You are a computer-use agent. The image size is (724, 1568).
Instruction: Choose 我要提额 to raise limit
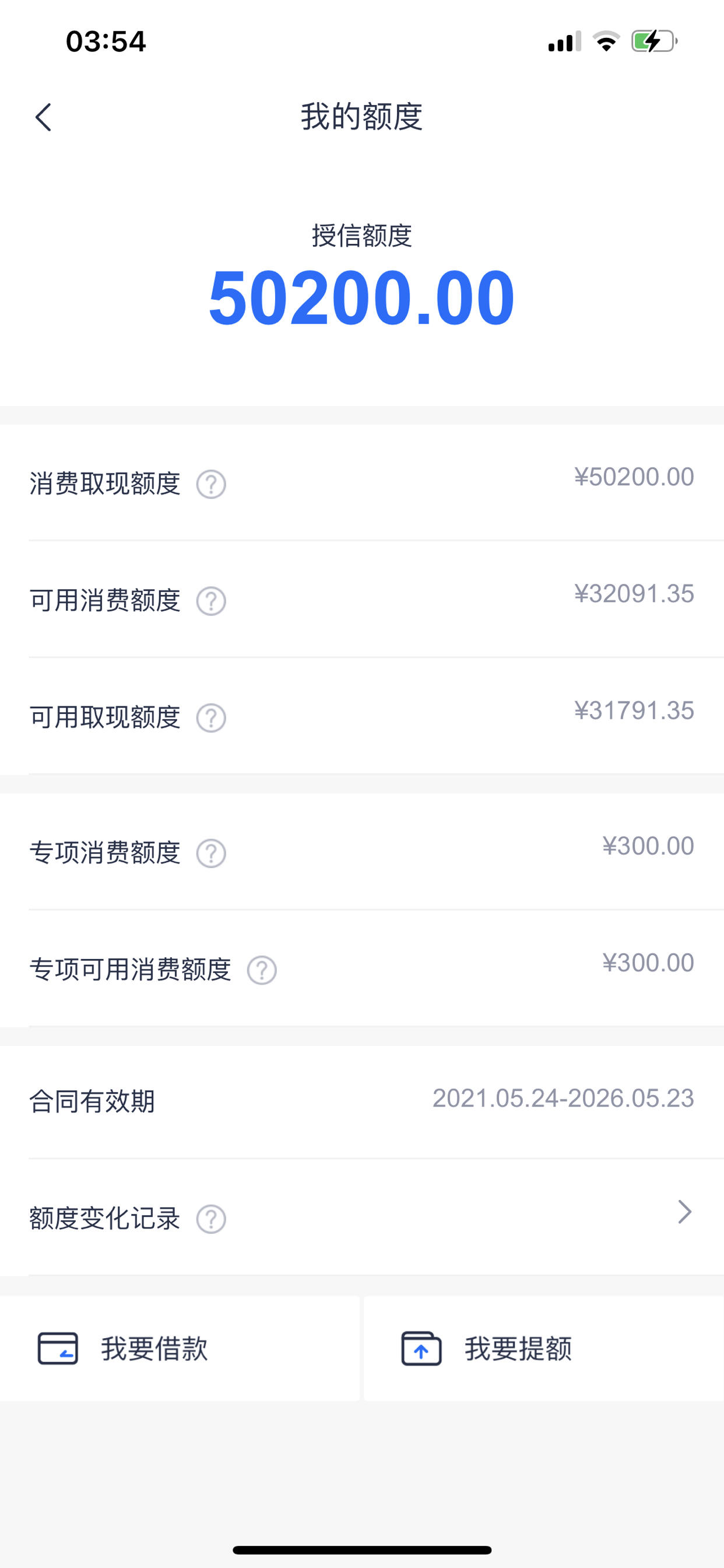544,1348
